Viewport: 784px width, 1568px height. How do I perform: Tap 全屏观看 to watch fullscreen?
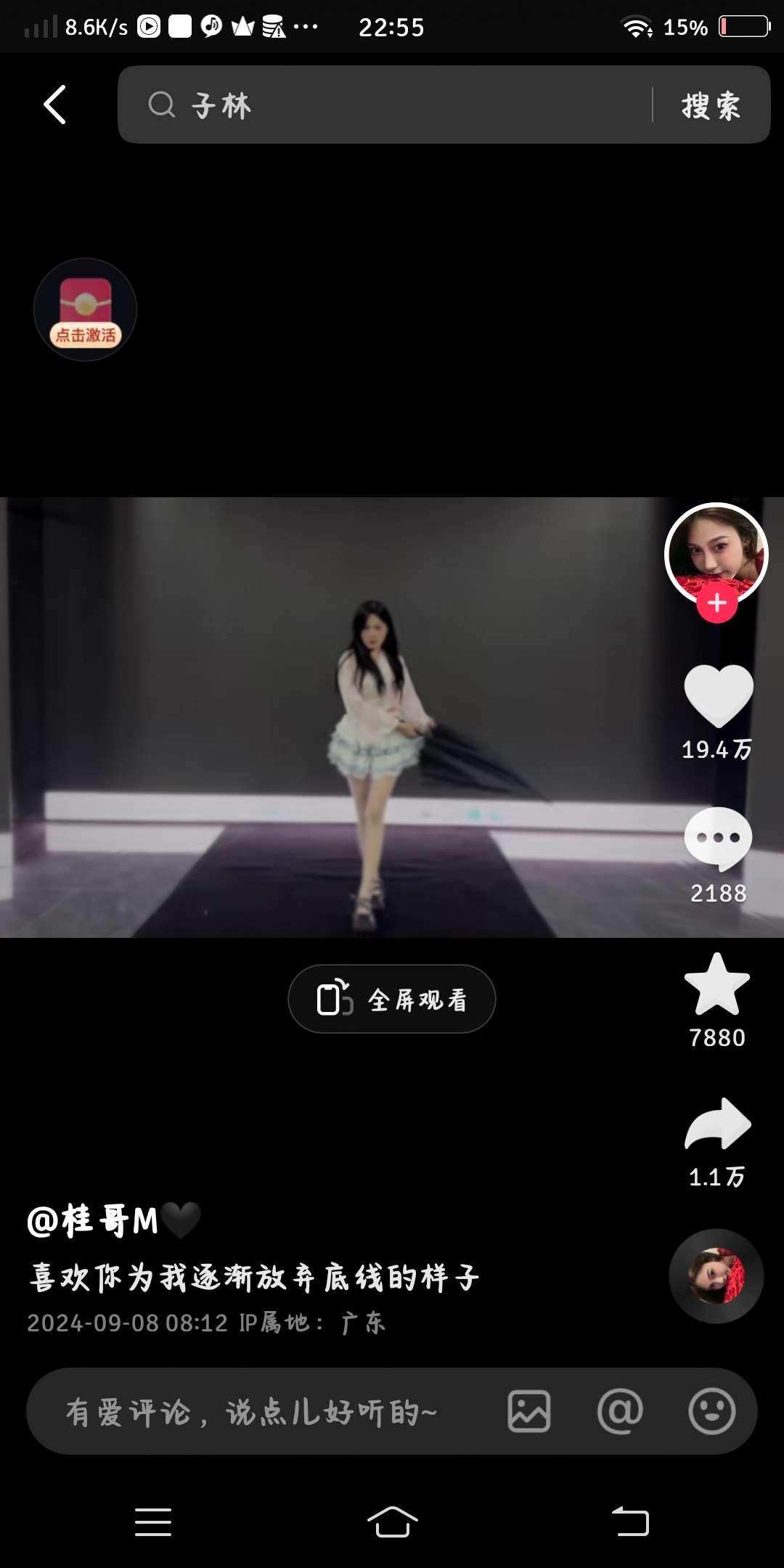click(x=392, y=999)
